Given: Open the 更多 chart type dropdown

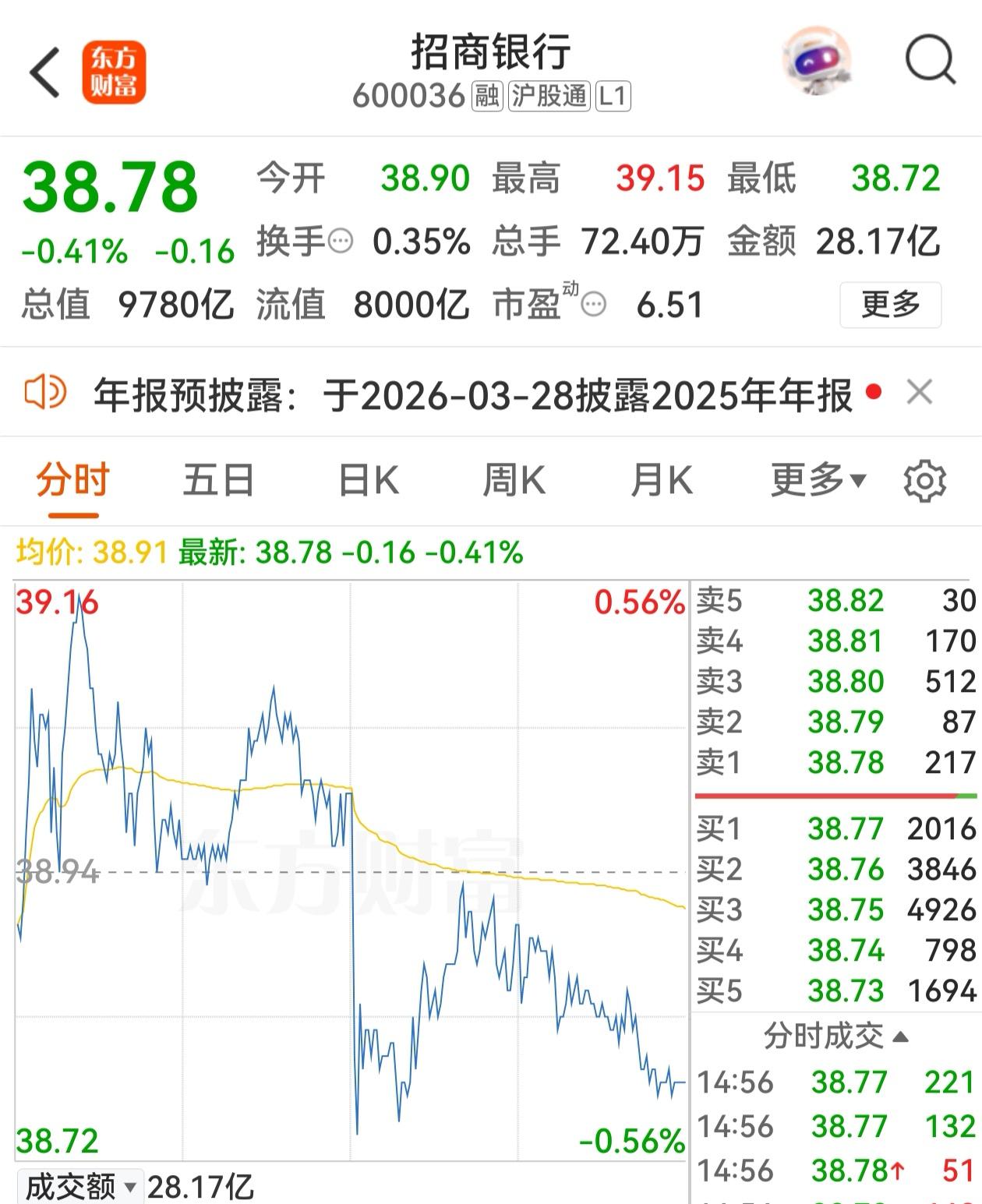Looking at the screenshot, I should point(815,481).
